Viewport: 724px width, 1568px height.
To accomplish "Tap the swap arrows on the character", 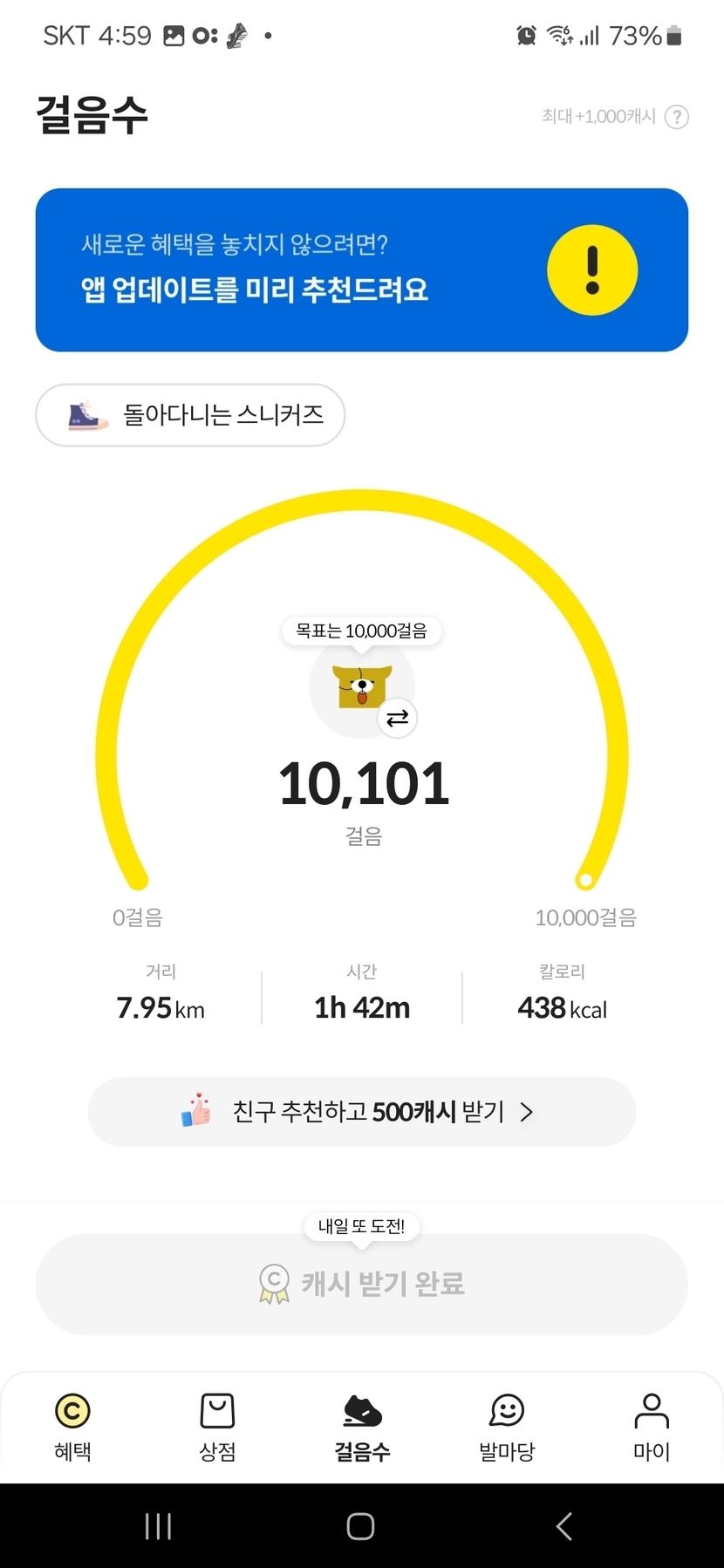I will (x=398, y=718).
